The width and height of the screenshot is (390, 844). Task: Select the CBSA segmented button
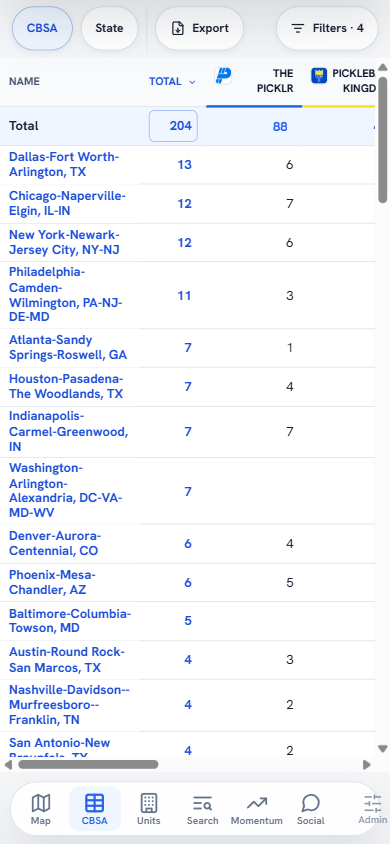click(42, 29)
